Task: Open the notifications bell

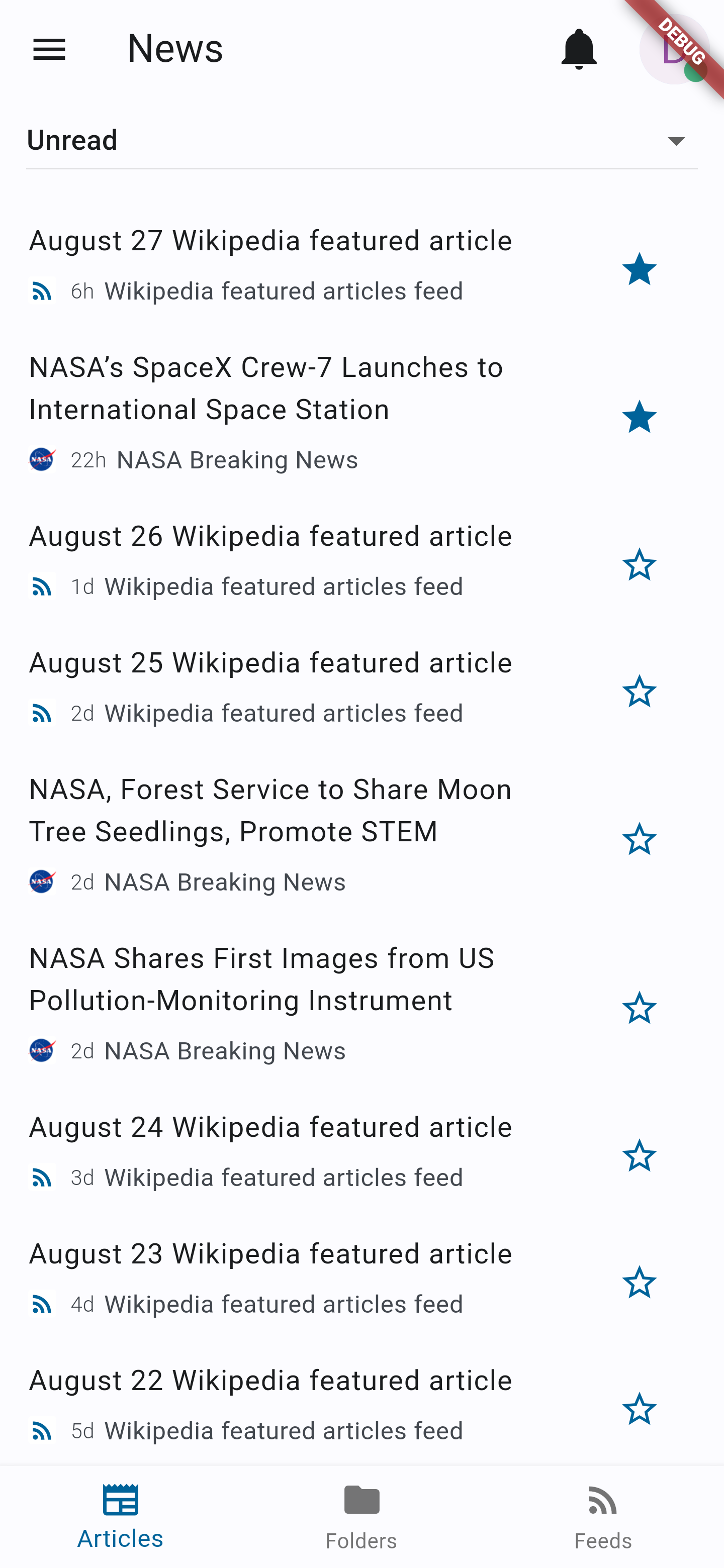Action: (x=578, y=49)
